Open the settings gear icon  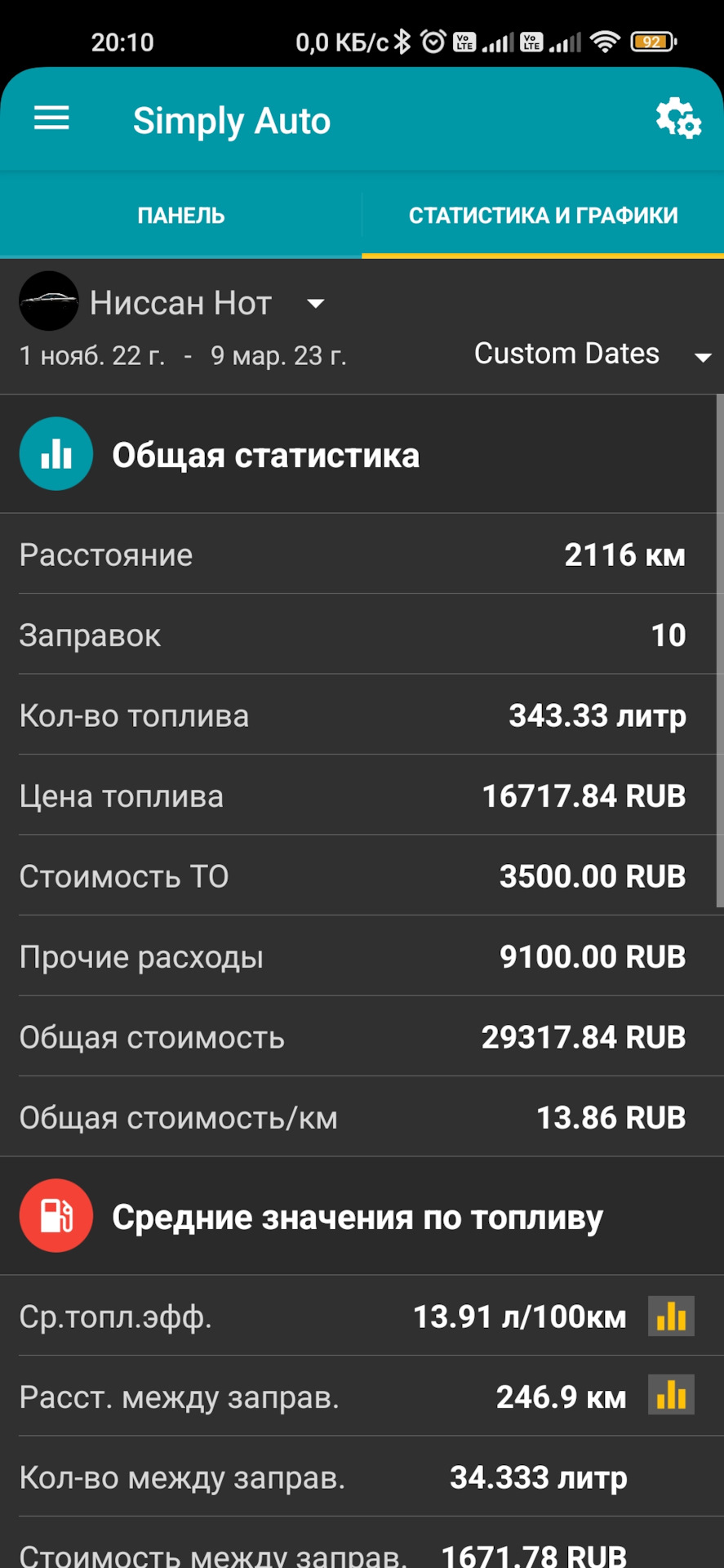click(x=678, y=119)
